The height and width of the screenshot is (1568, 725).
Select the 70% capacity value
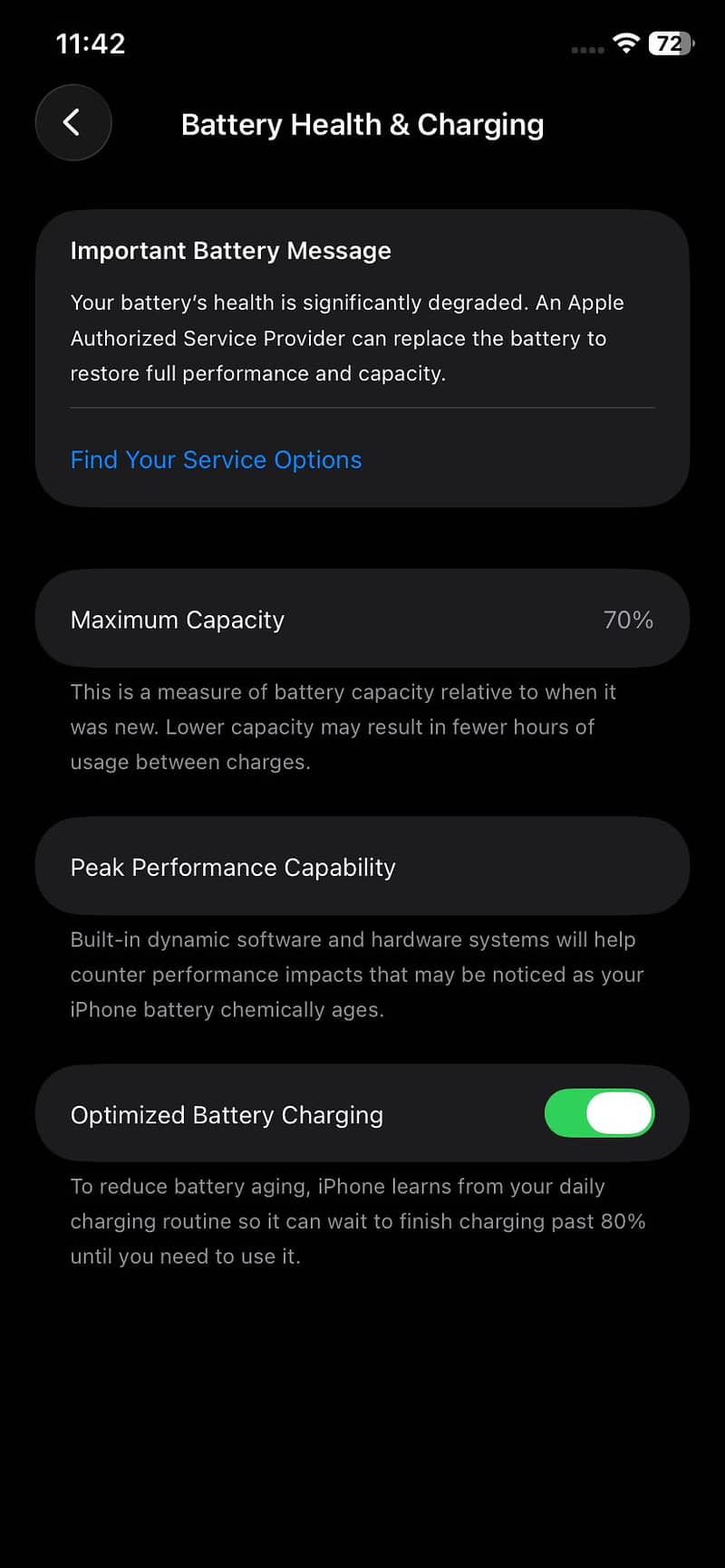(628, 619)
